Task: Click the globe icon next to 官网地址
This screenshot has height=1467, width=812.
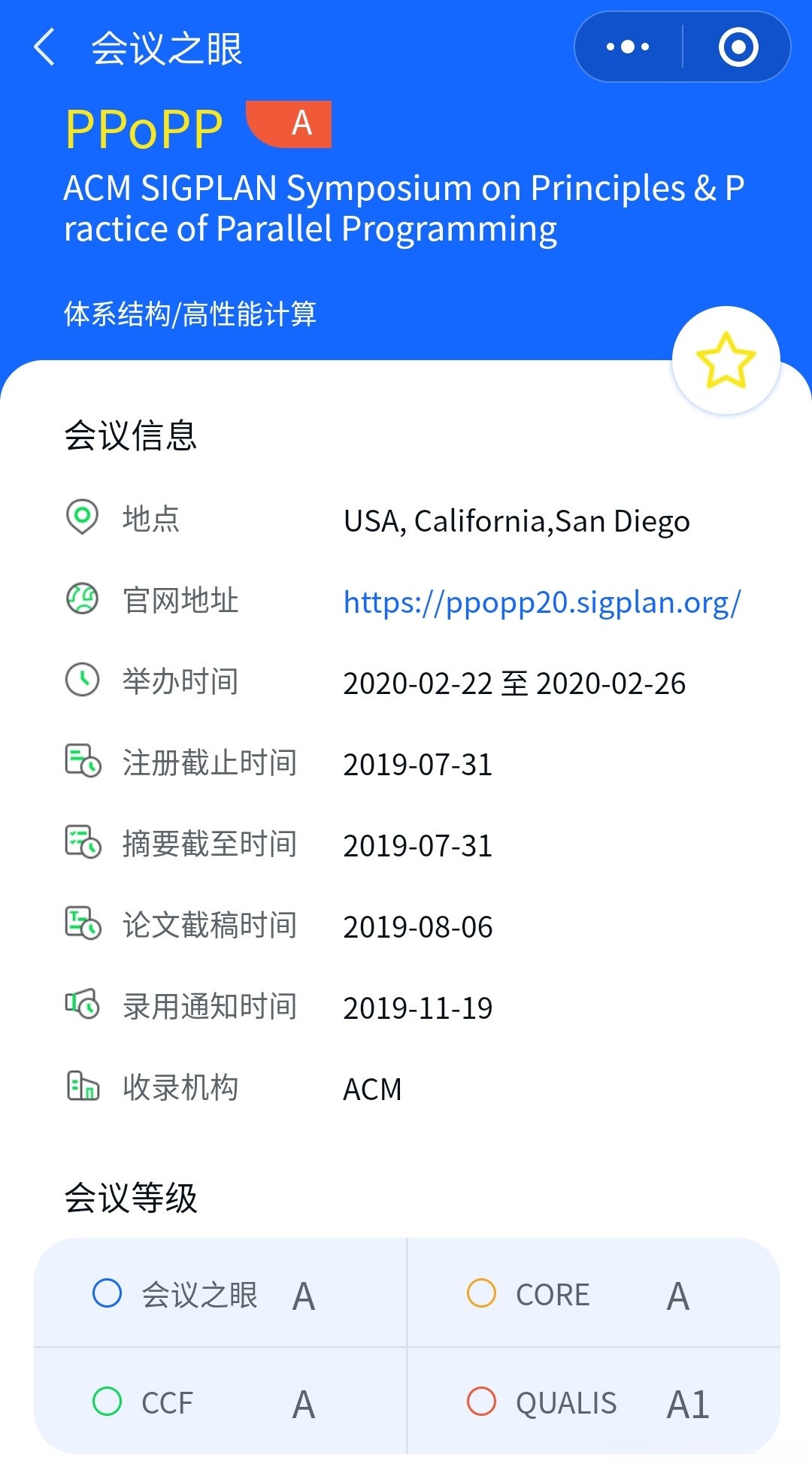Action: [83, 598]
